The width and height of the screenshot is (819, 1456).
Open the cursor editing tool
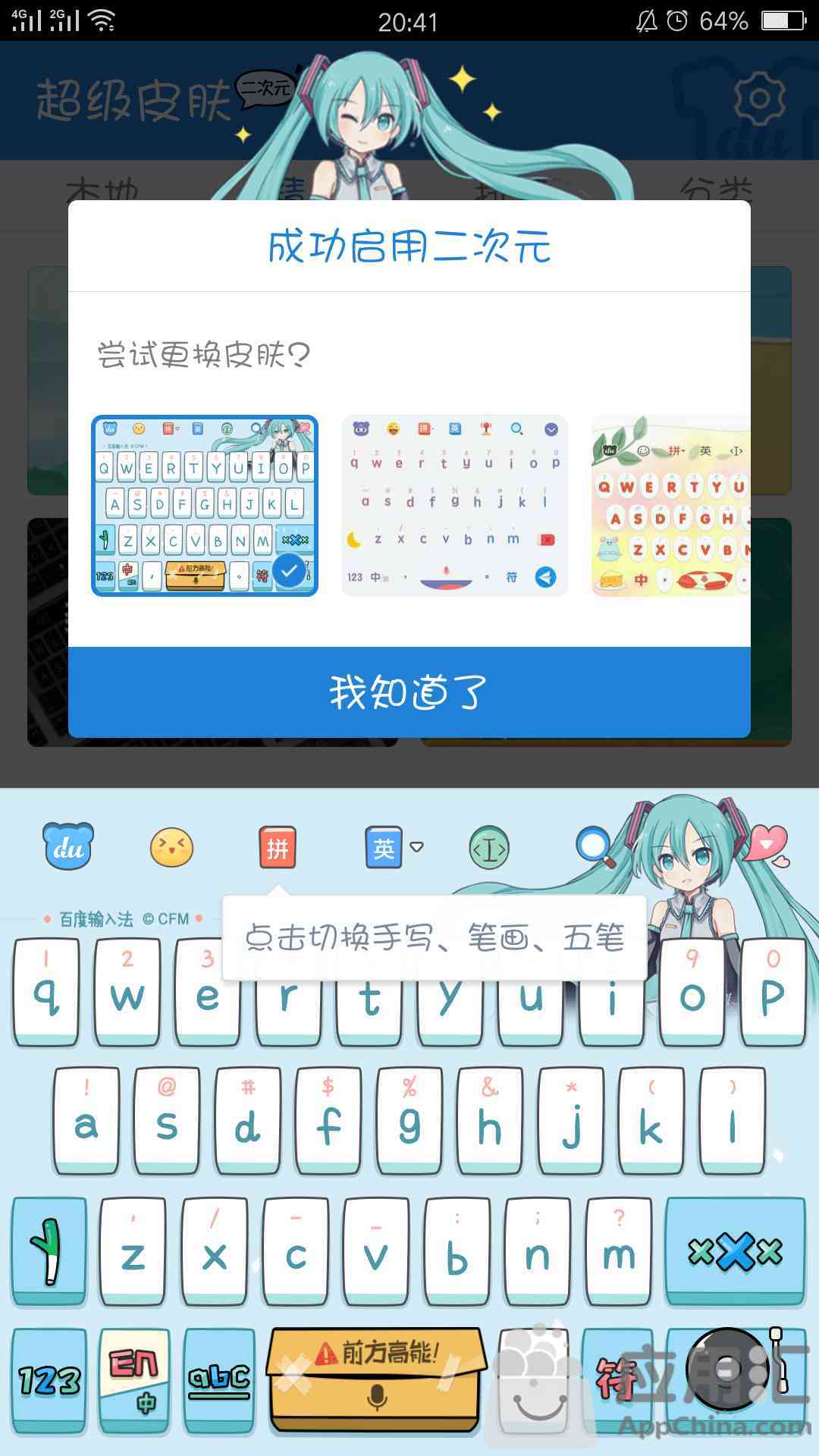[489, 848]
